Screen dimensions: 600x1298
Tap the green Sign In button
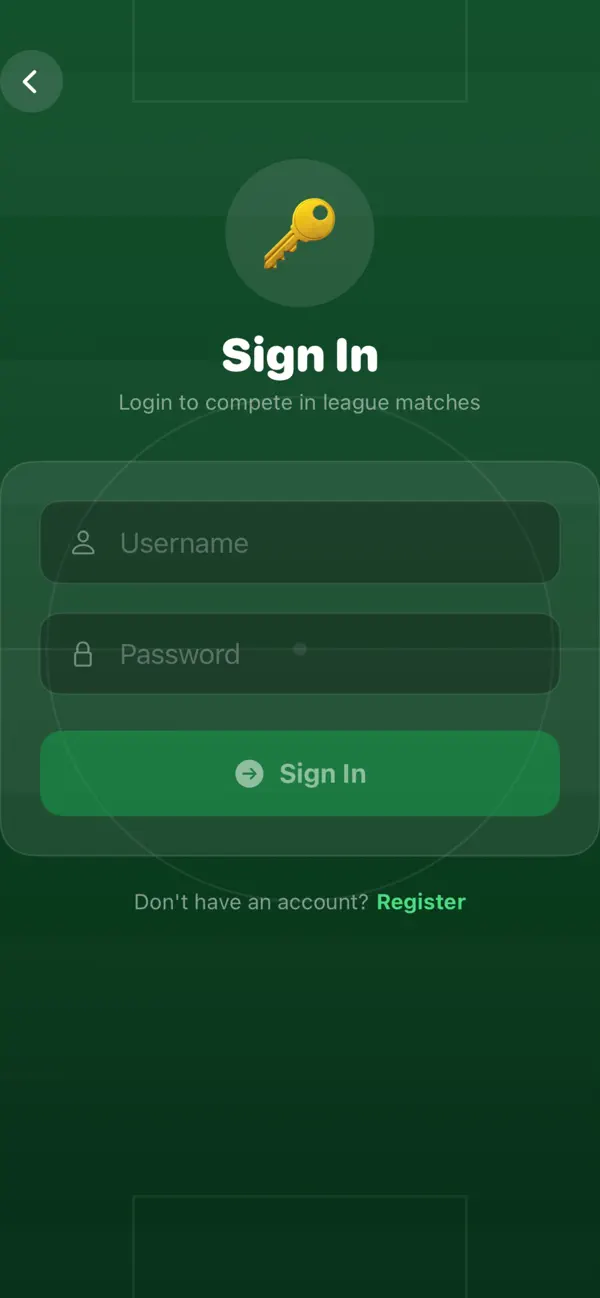coord(300,773)
